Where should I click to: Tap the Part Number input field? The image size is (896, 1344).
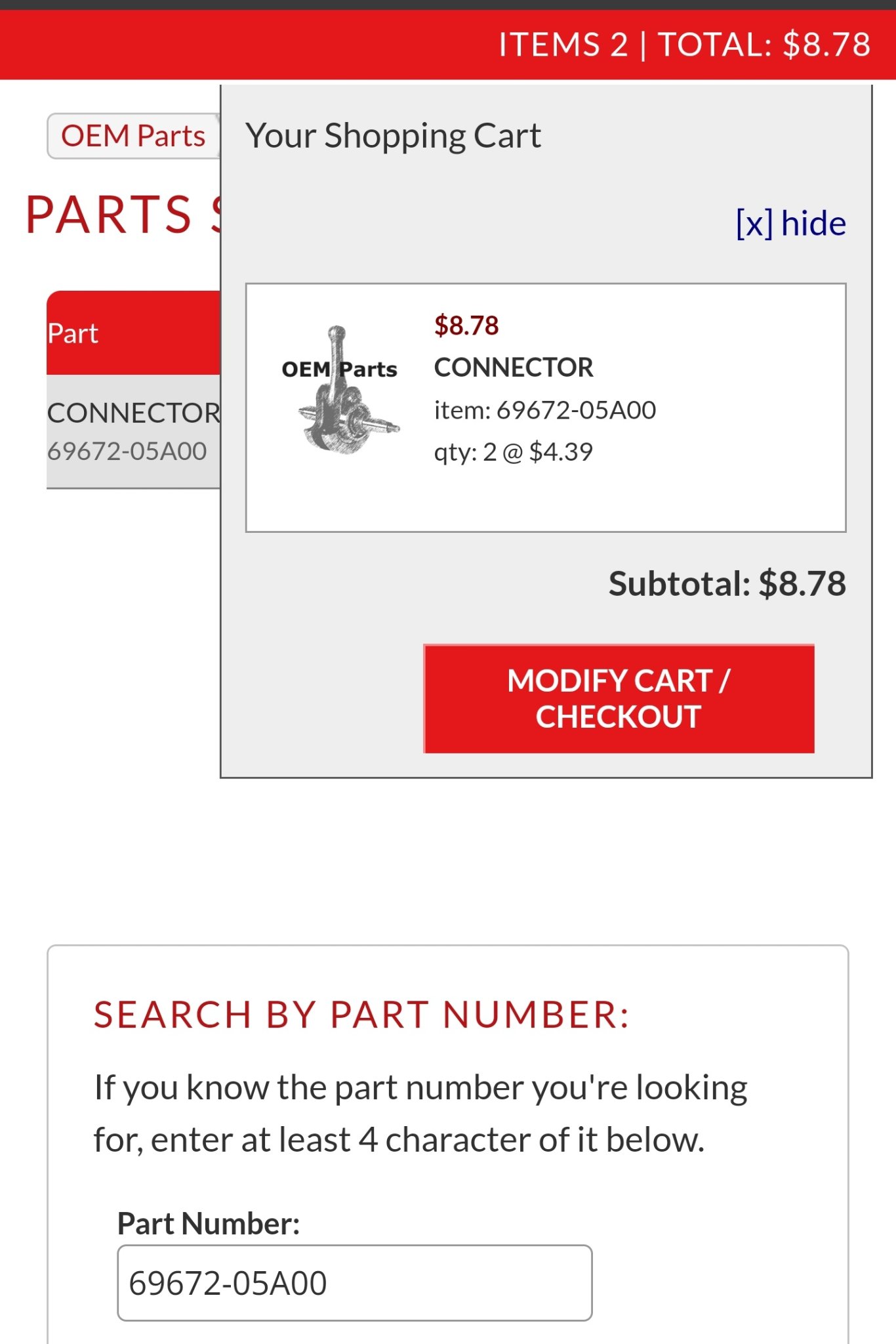pyautogui.click(x=354, y=1283)
